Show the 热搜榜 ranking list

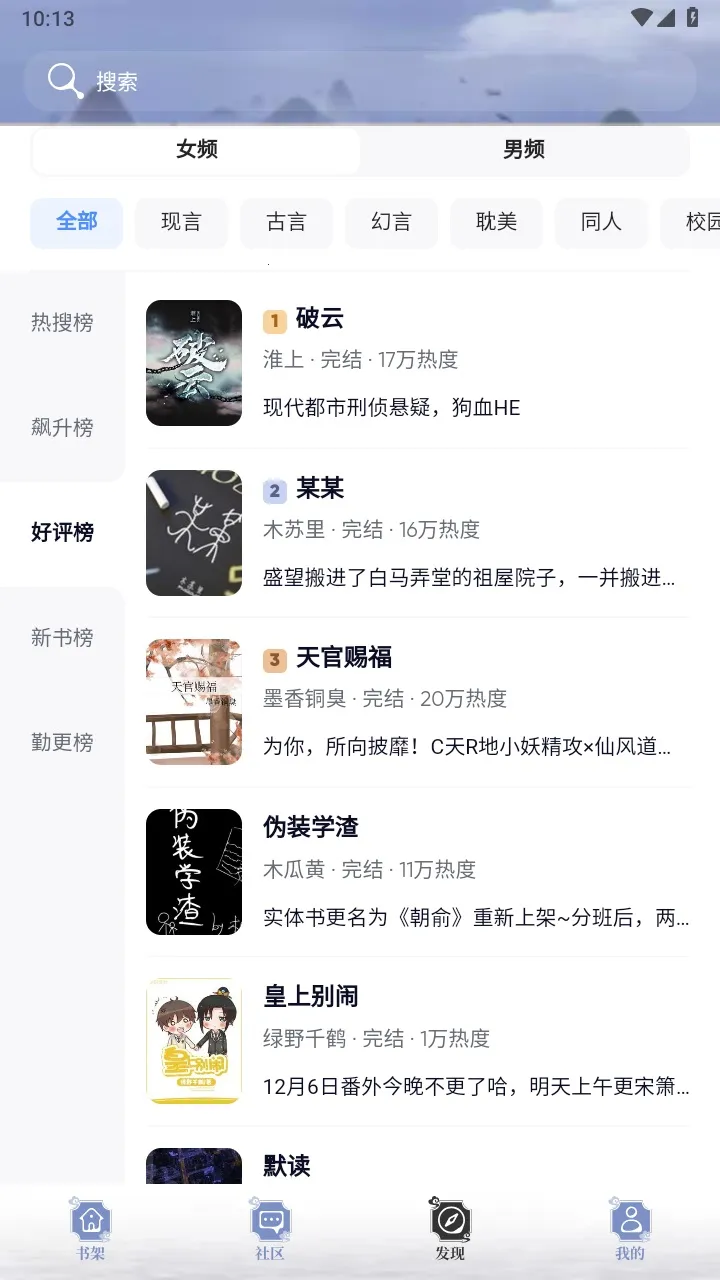click(x=62, y=322)
